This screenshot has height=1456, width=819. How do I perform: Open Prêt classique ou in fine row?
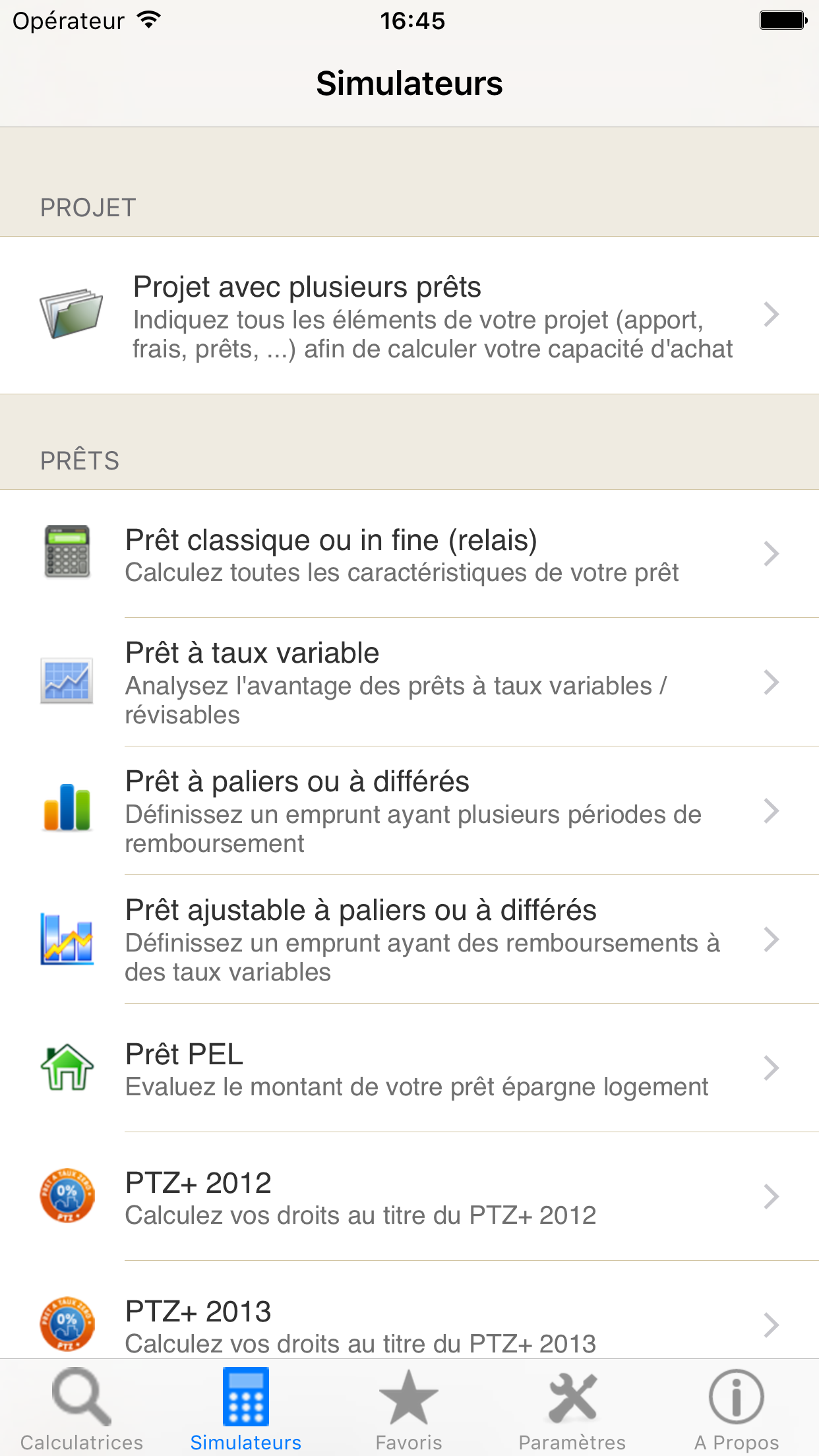[x=409, y=554]
